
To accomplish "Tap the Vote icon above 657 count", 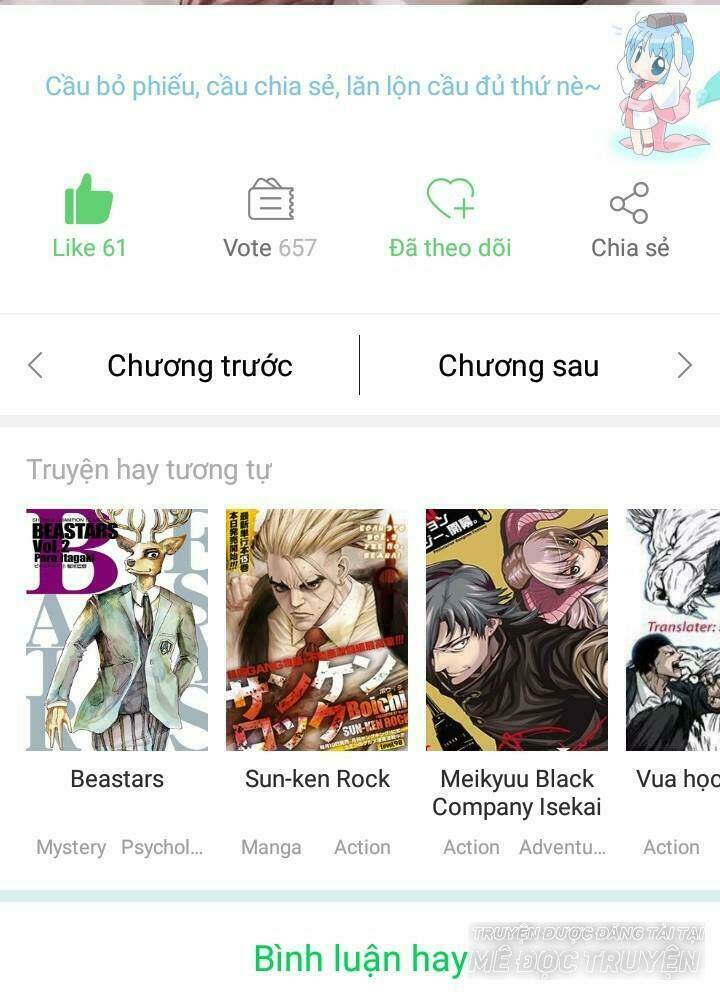I will (x=270, y=201).
